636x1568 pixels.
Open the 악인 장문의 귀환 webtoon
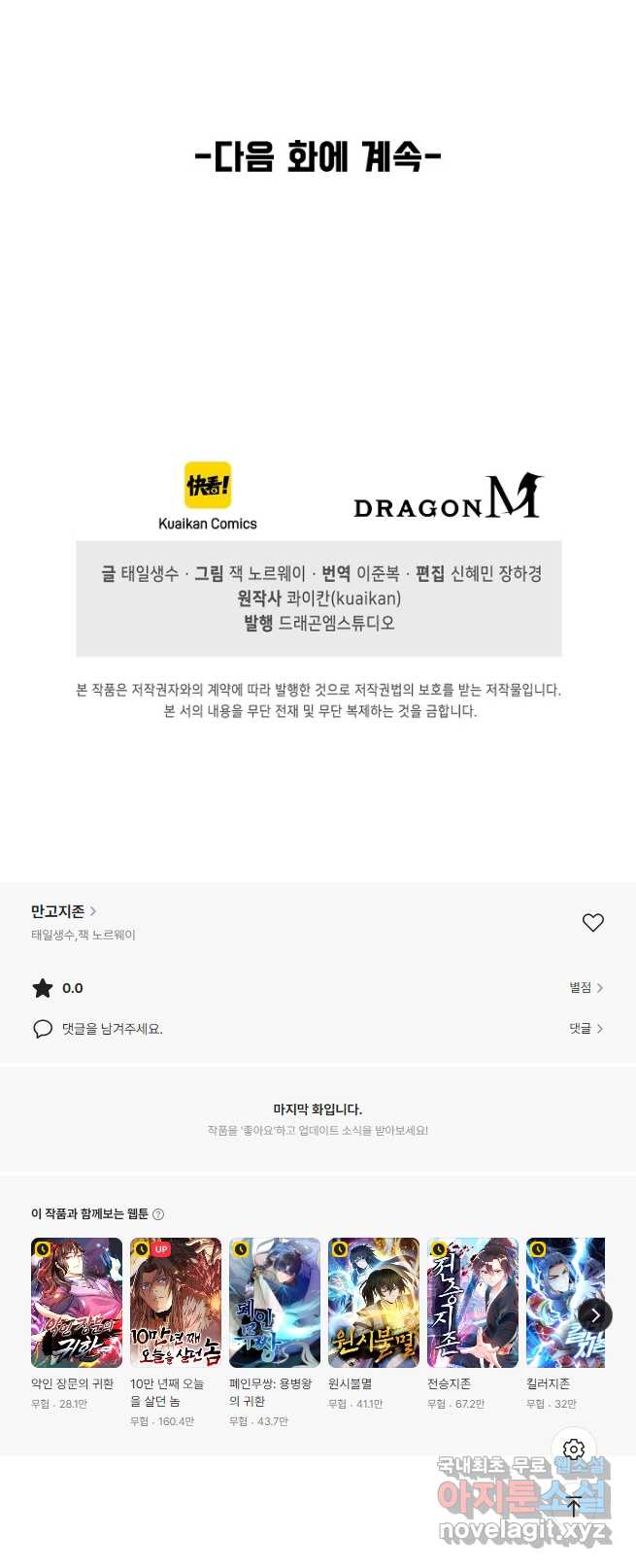tap(77, 1302)
